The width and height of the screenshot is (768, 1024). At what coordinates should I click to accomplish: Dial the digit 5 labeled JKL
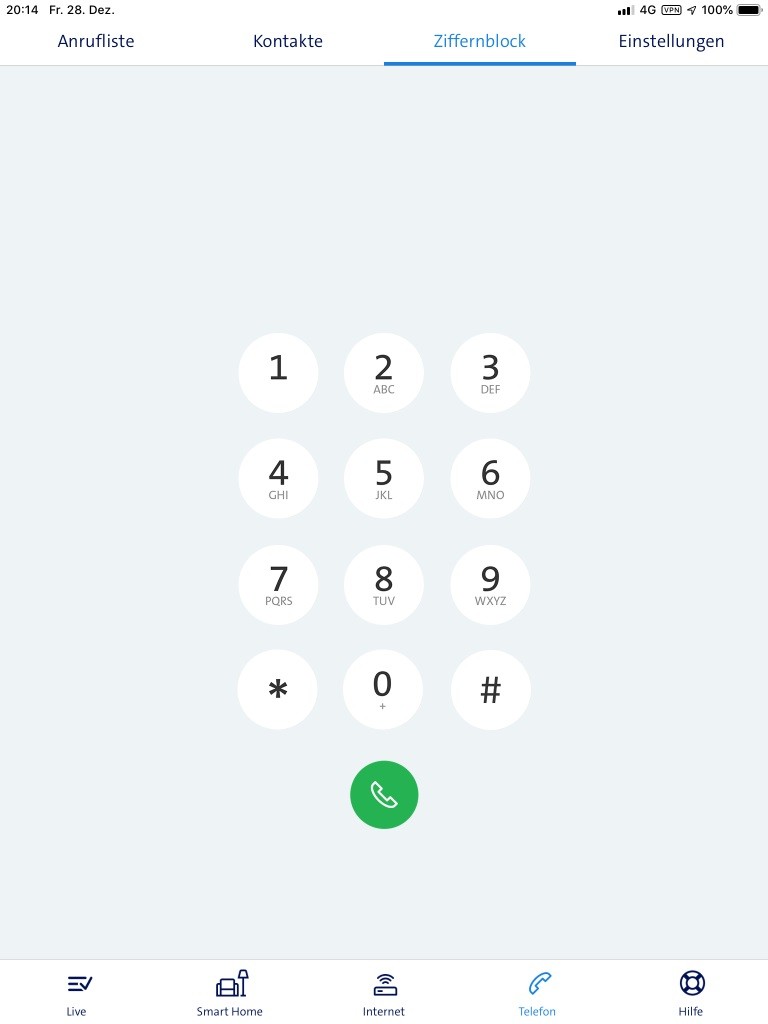point(384,478)
